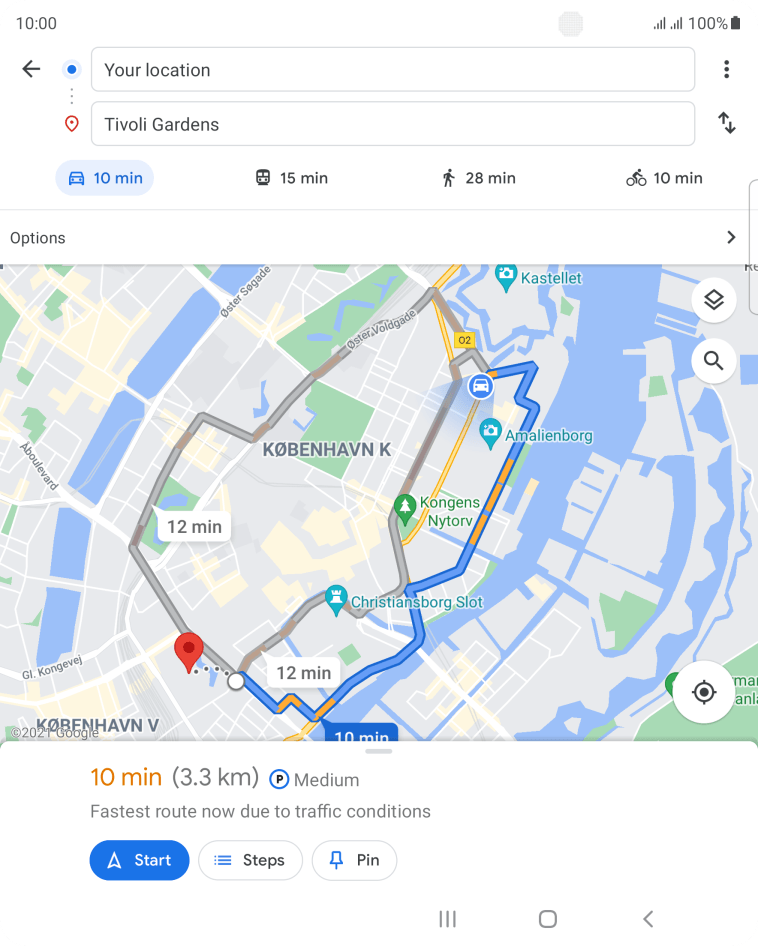Swap start and destination points
Image resolution: width=758 pixels, height=946 pixels.
tap(727, 124)
